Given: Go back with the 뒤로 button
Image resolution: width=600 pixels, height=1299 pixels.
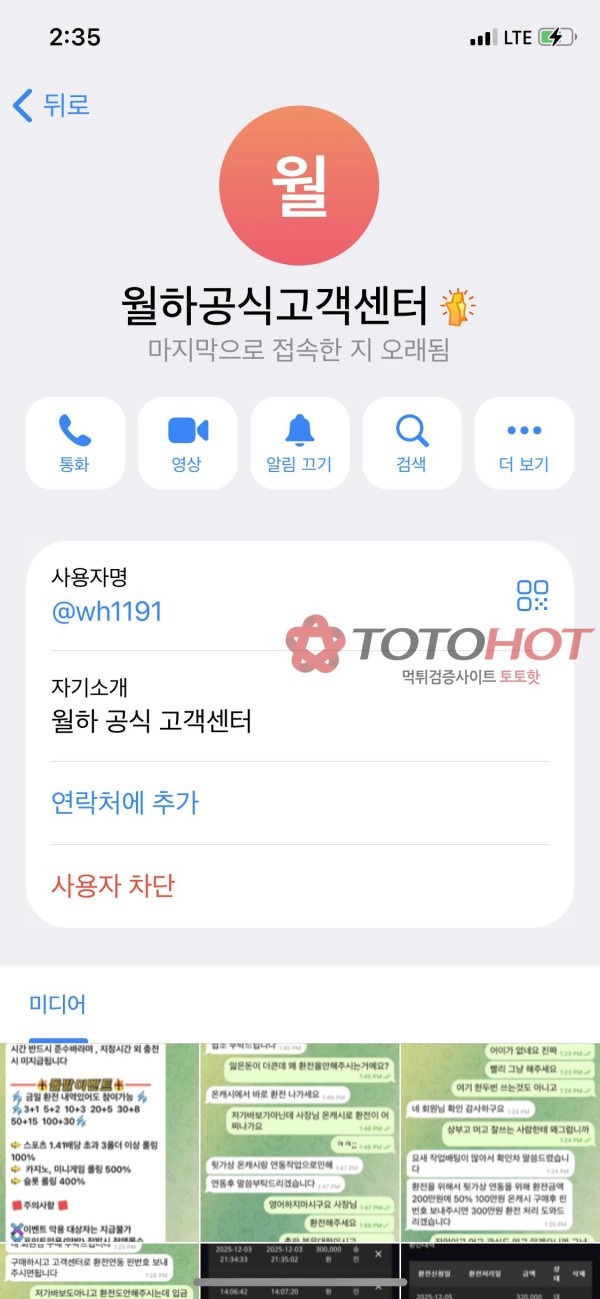Looking at the screenshot, I should (52, 105).
